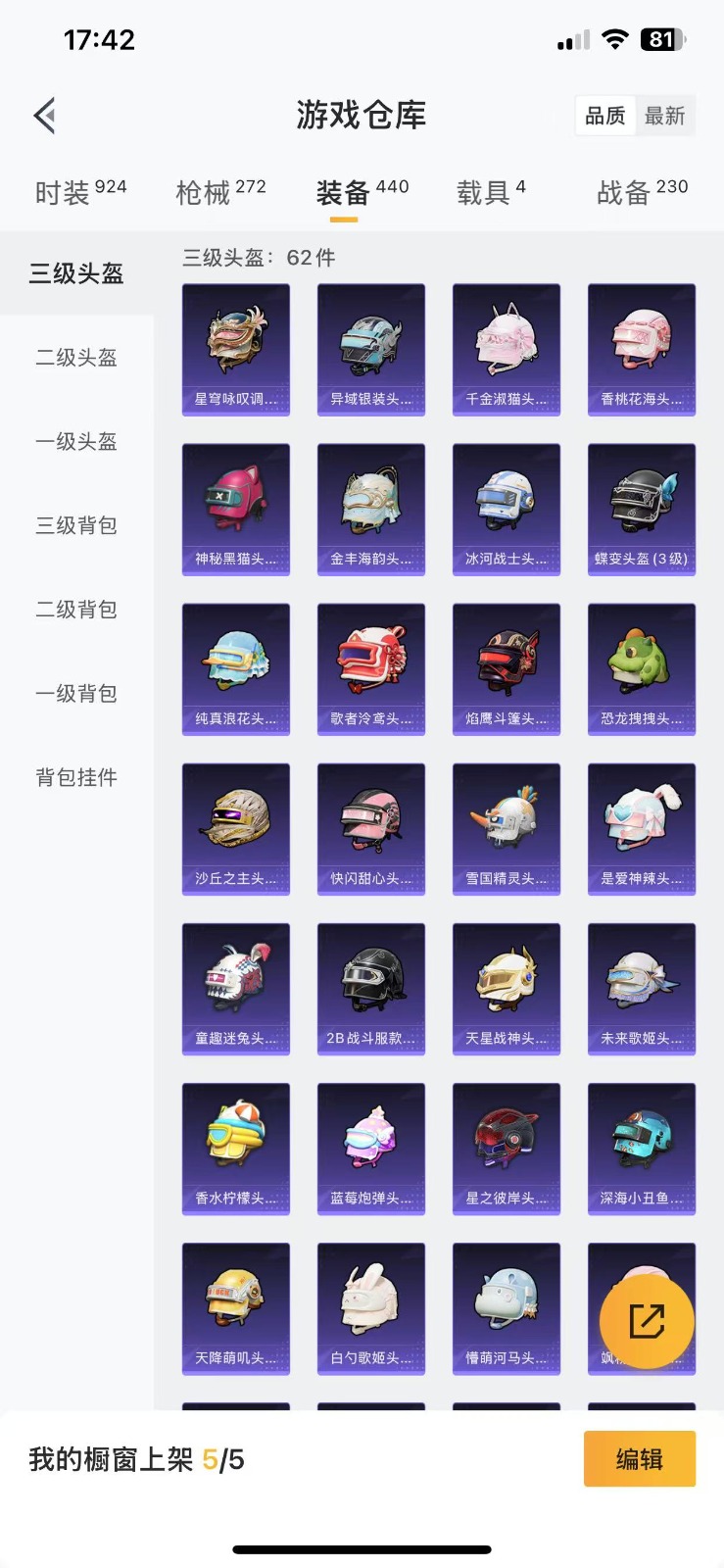
Task: View the 2B战斗服款 helmet
Action: click(371, 989)
